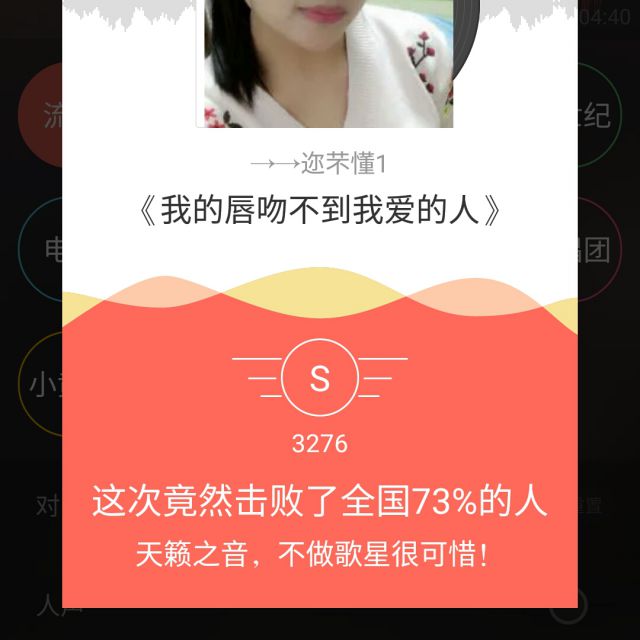Select the filled red 流 category circle

click(x=41, y=115)
